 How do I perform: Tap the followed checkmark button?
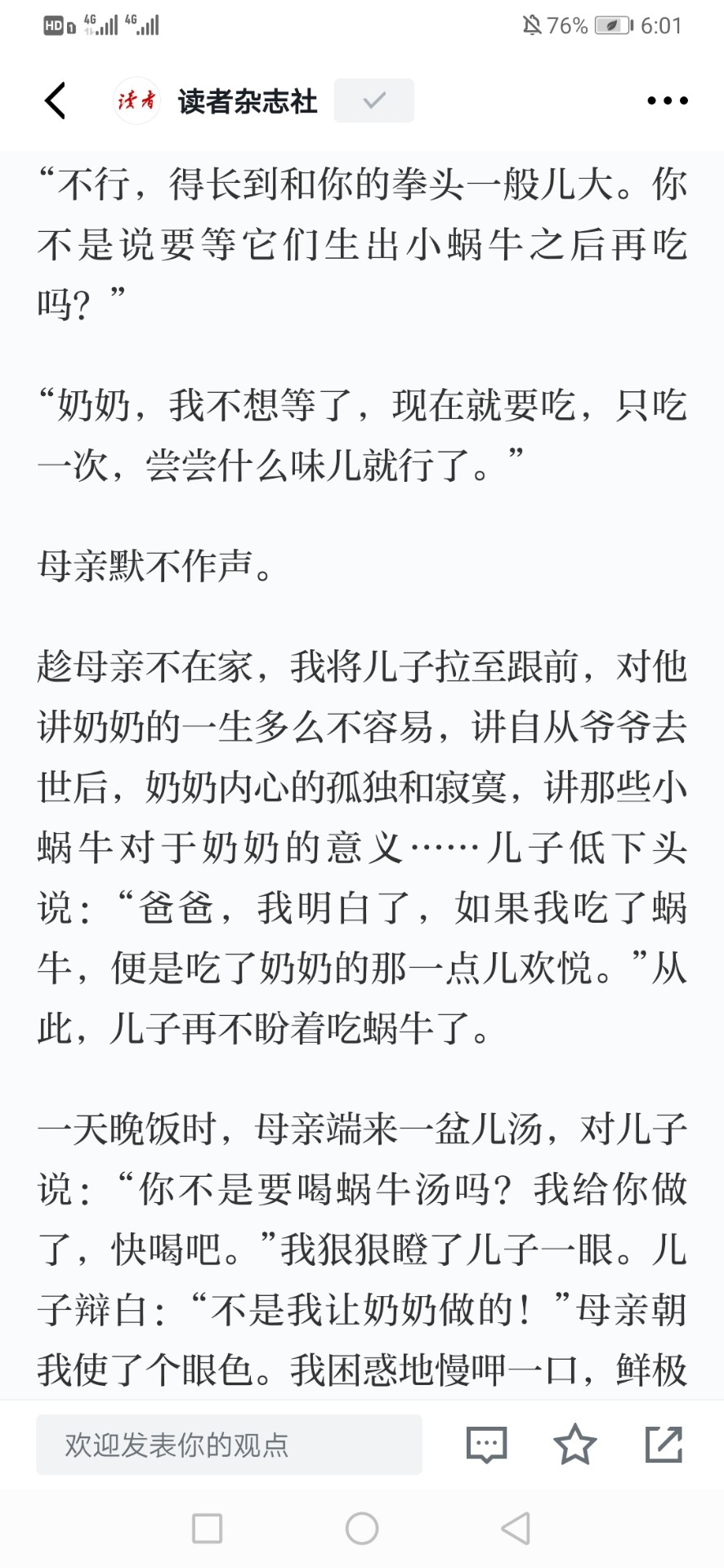(374, 100)
